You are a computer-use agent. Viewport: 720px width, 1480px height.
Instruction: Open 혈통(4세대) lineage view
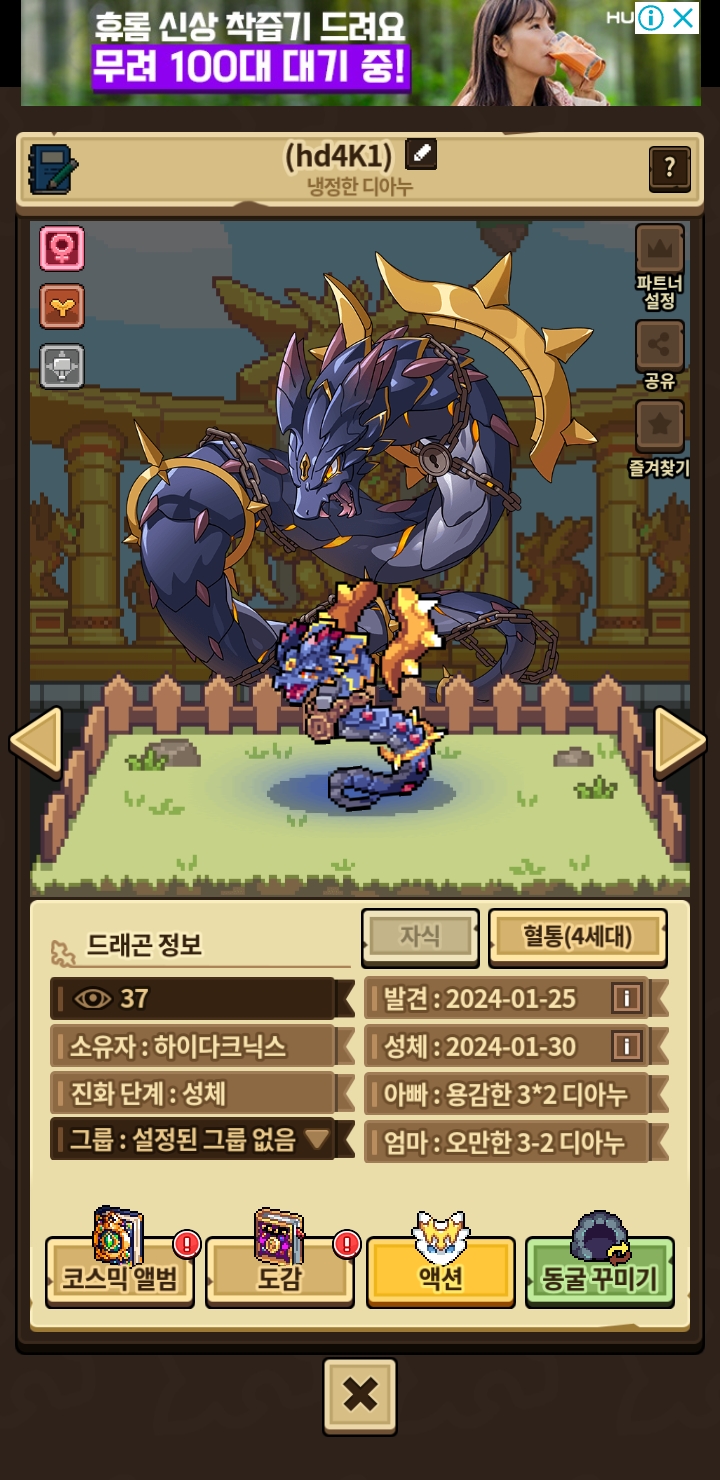(x=577, y=937)
